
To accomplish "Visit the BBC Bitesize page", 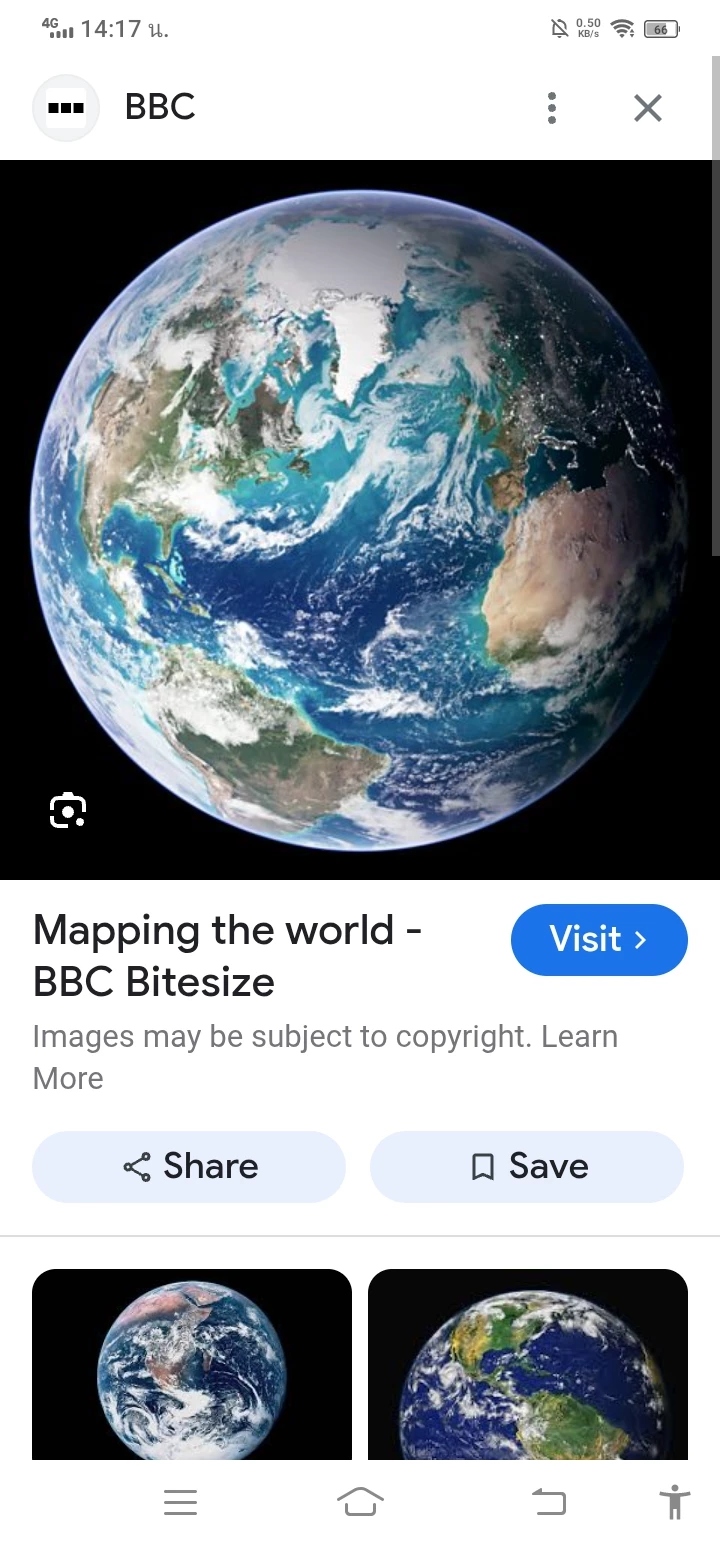I will (x=598, y=939).
